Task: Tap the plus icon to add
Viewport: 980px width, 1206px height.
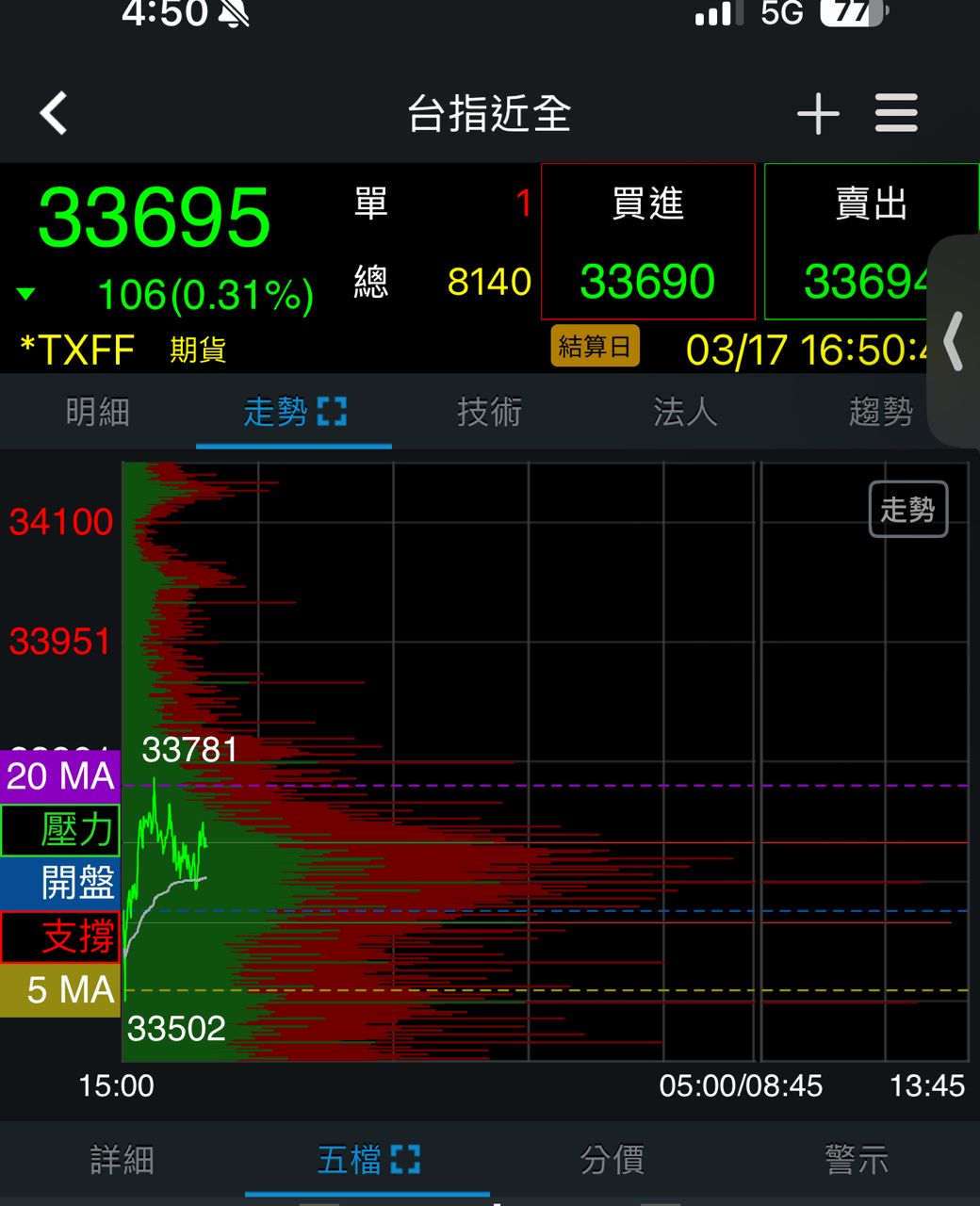Action: pyautogui.click(x=817, y=114)
